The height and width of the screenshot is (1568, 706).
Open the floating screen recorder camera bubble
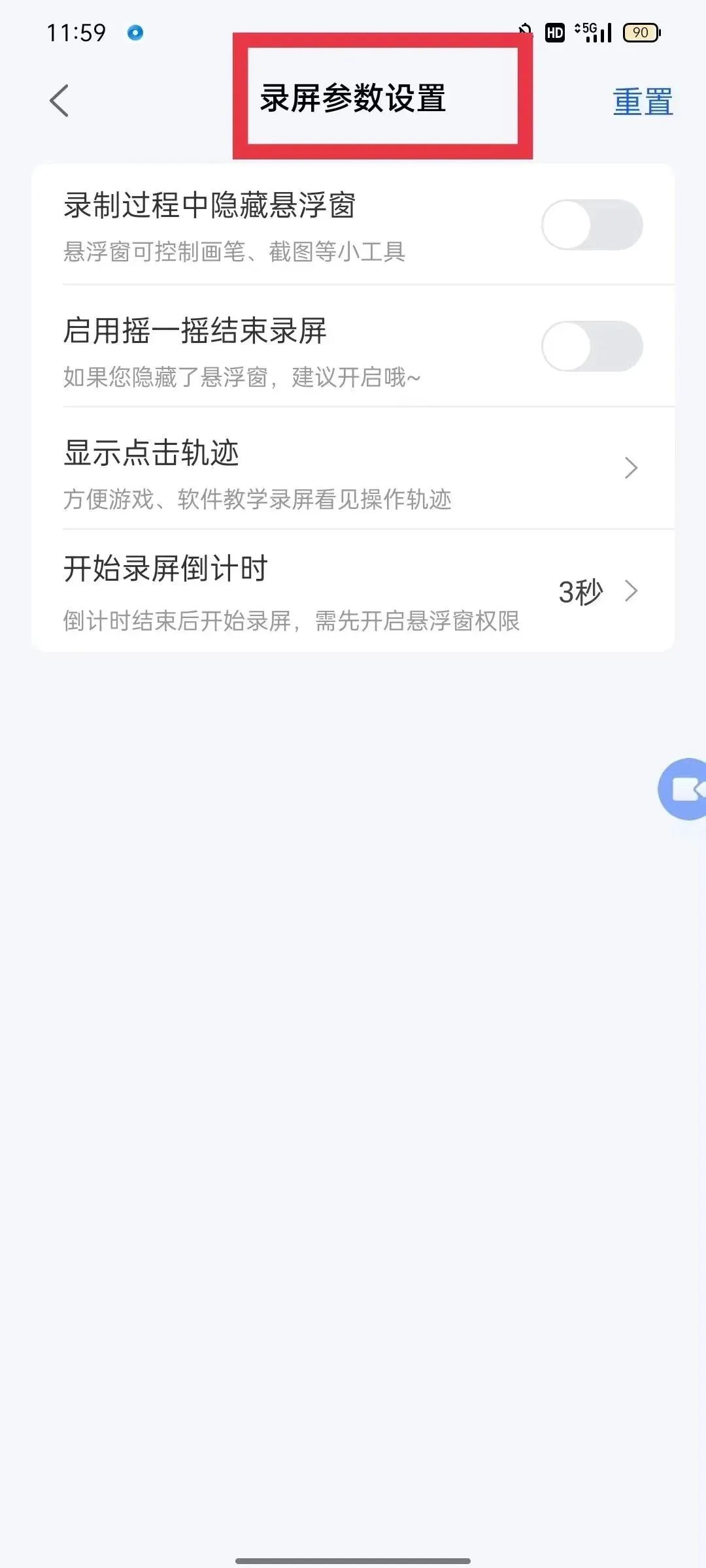[x=685, y=789]
